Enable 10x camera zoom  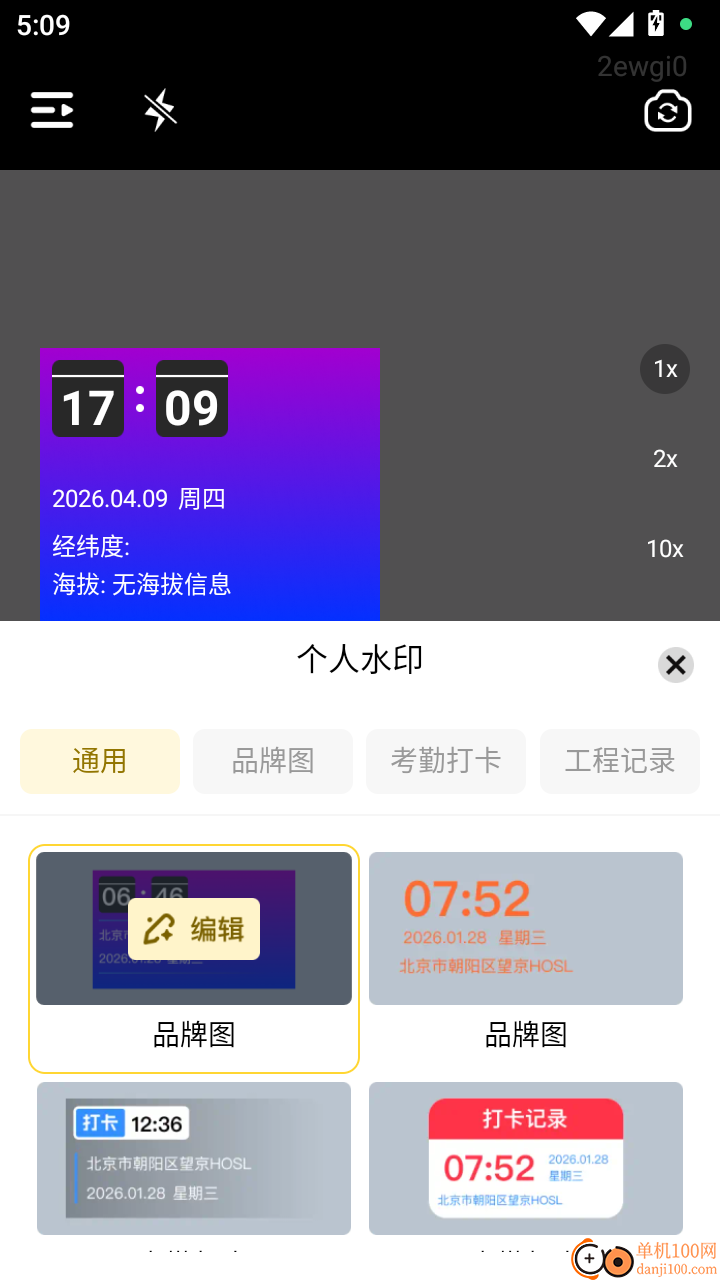pos(664,548)
